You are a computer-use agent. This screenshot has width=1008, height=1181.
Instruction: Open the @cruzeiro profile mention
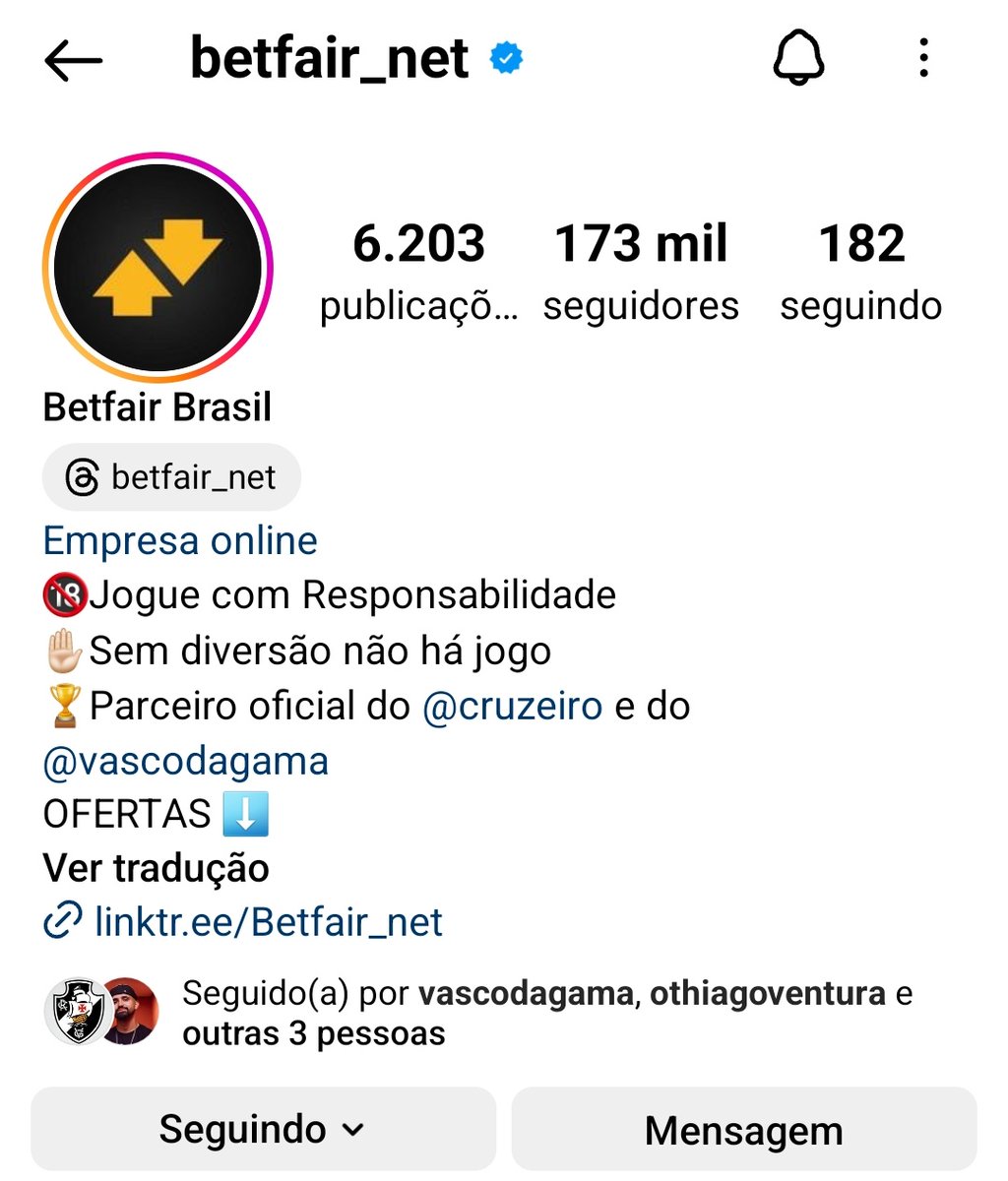(512, 706)
